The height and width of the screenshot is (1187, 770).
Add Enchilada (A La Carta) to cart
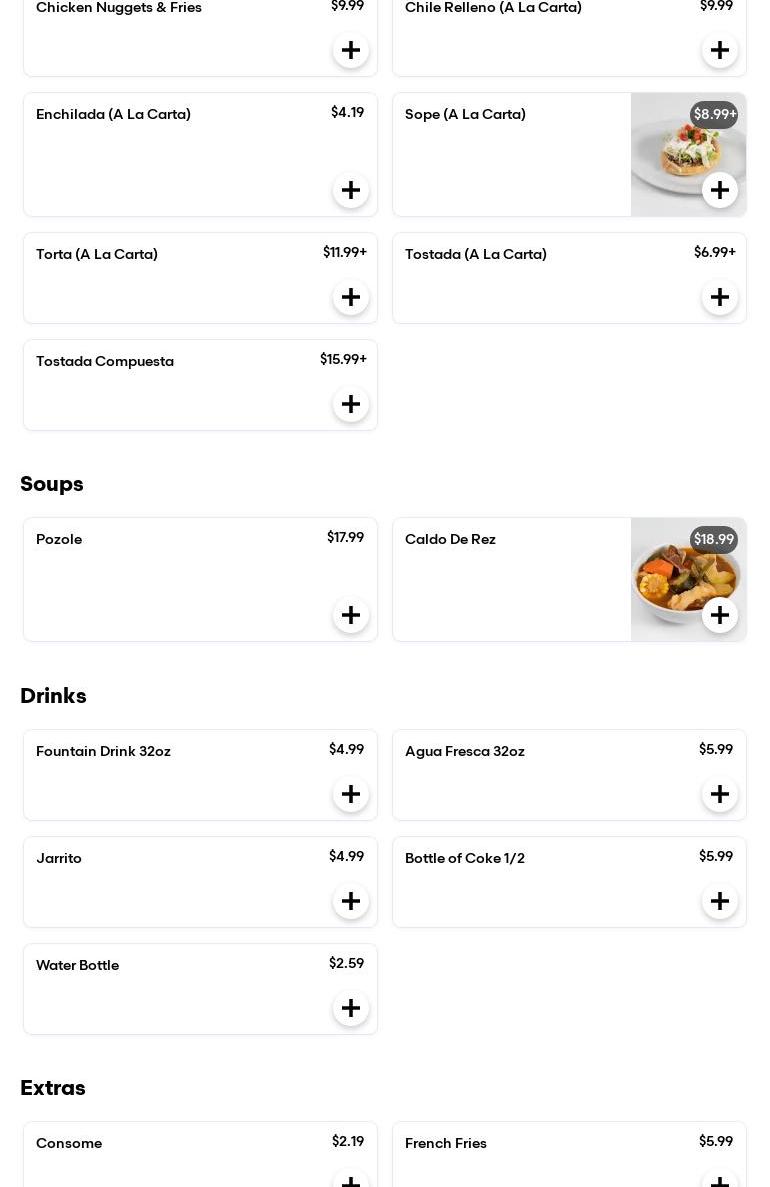[351, 190]
